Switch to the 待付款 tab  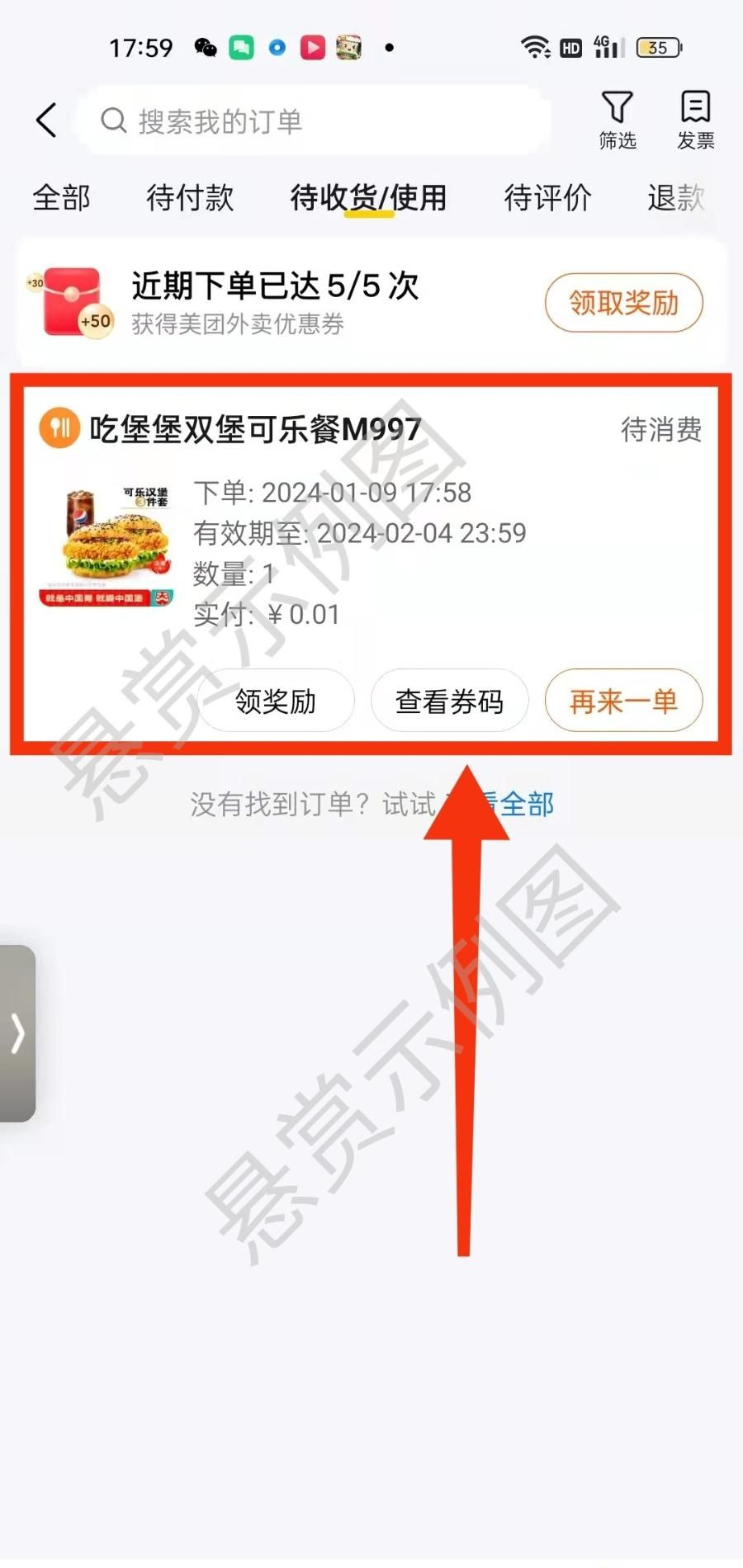(x=190, y=198)
